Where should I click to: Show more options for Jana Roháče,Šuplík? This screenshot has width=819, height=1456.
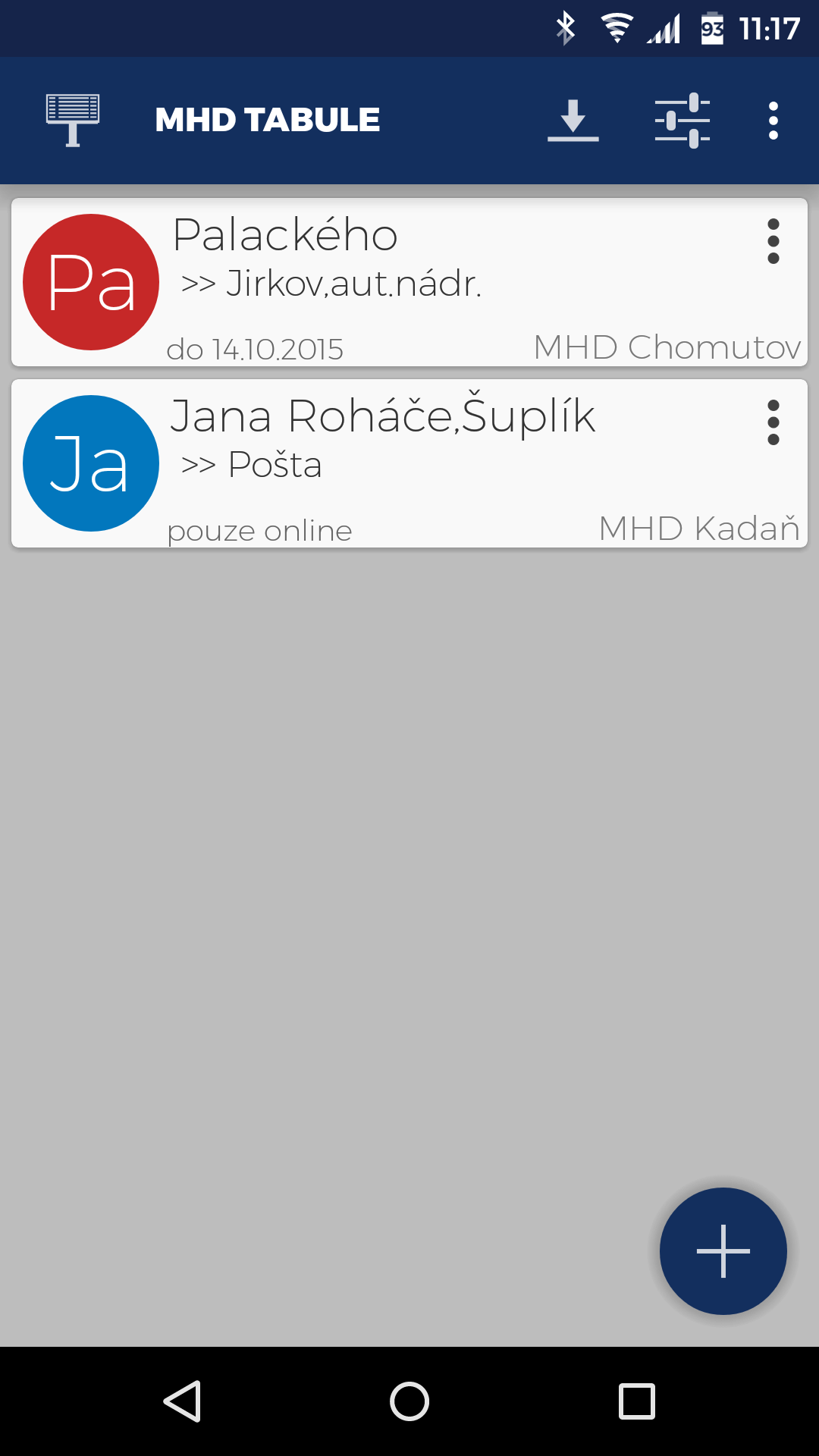coord(773,422)
